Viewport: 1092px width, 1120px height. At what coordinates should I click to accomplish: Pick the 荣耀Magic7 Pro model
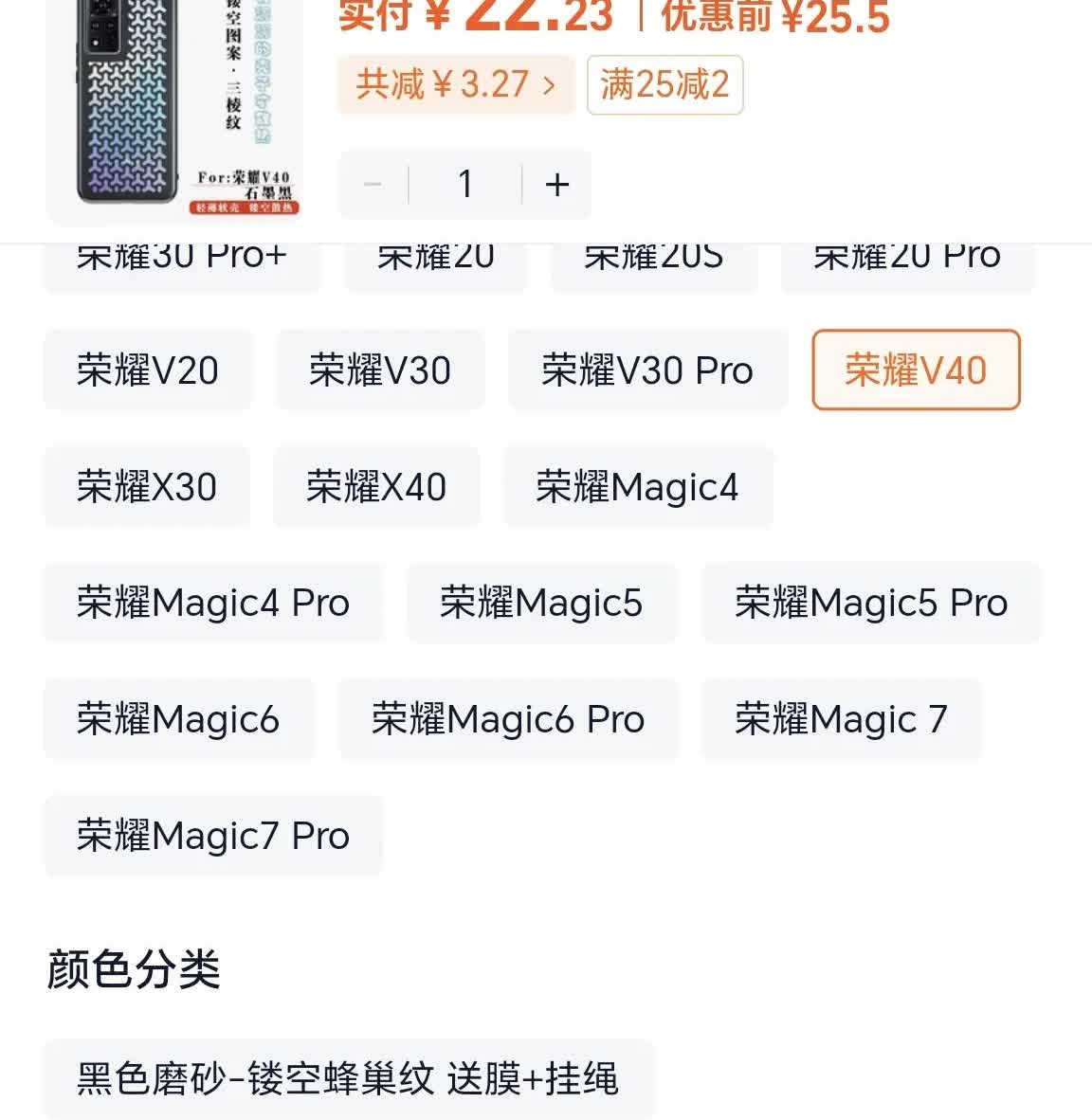[x=213, y=836]
